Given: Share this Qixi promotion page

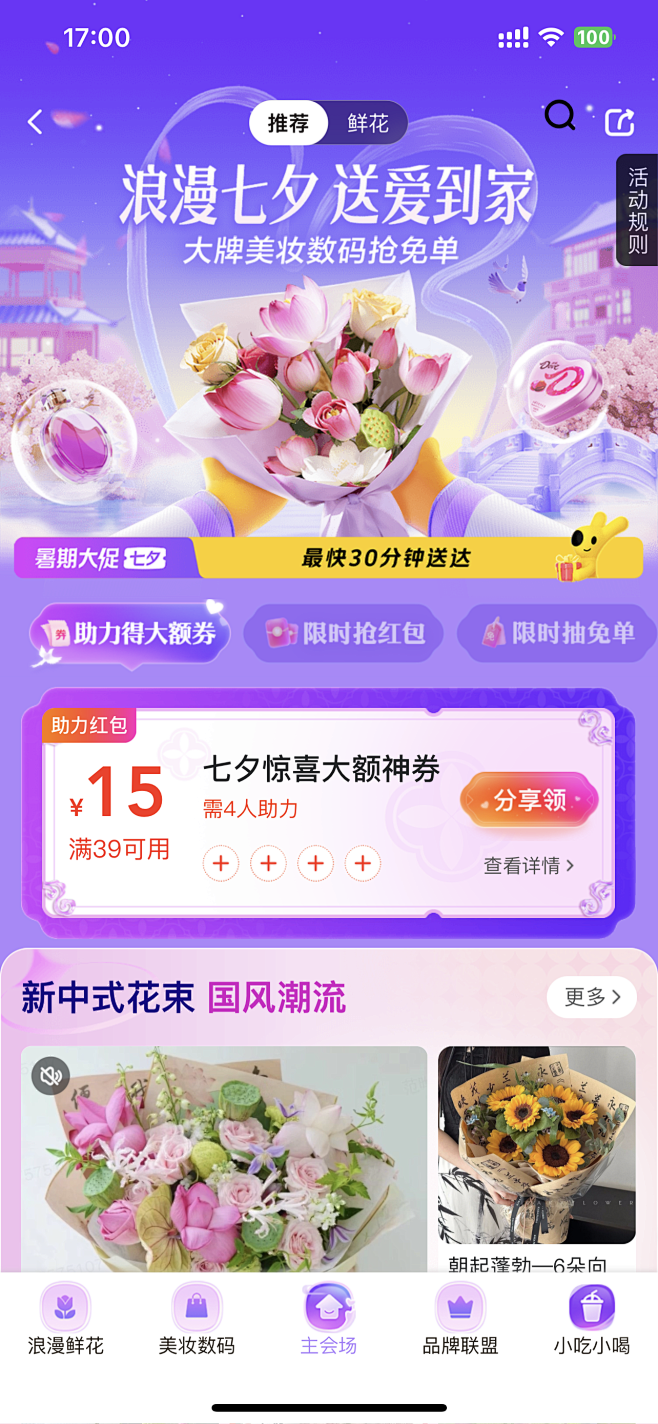Looking at the screenshot, I should [620, 122].
